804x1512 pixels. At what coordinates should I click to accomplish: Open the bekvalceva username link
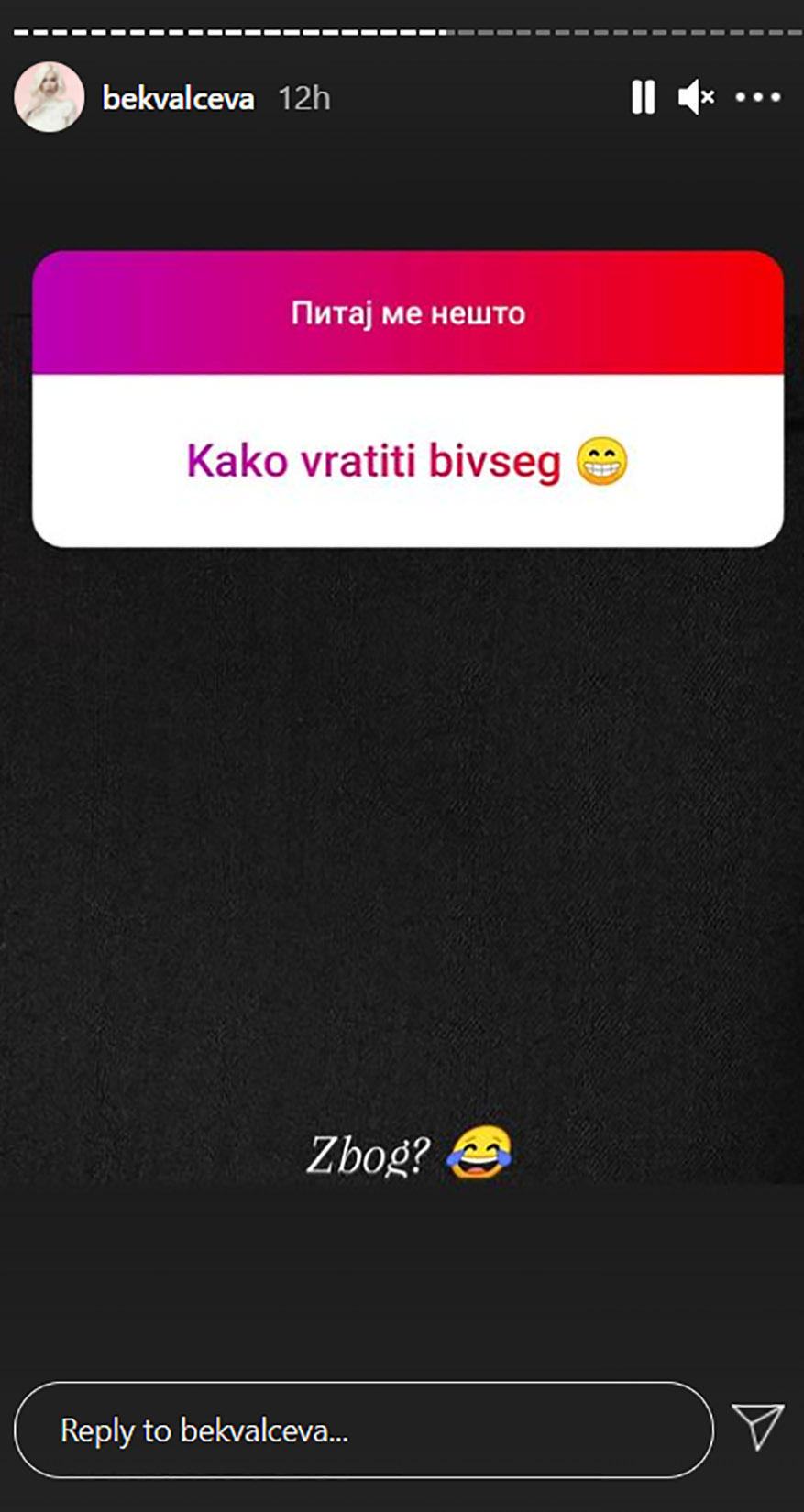tap(178, 98)
